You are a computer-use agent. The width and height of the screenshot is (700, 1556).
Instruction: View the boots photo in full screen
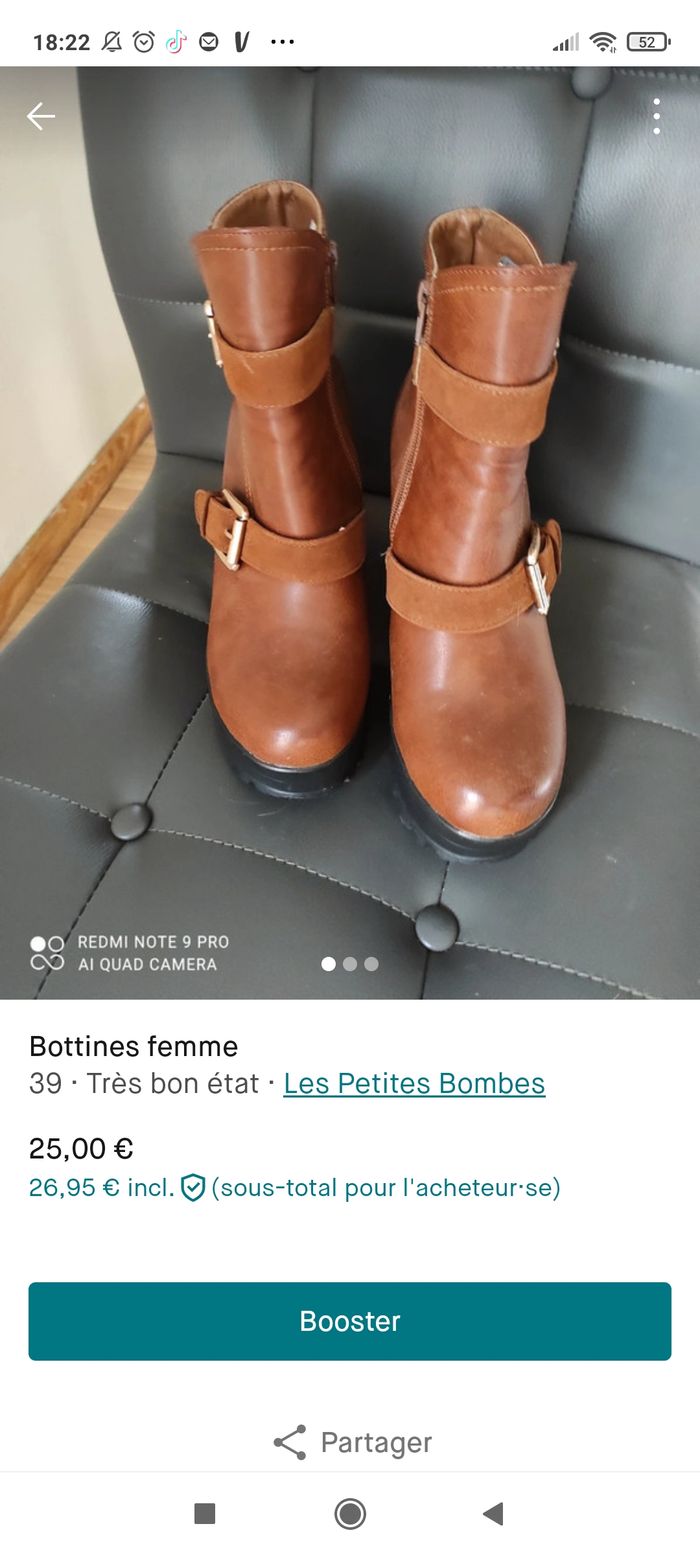point(350,530)
